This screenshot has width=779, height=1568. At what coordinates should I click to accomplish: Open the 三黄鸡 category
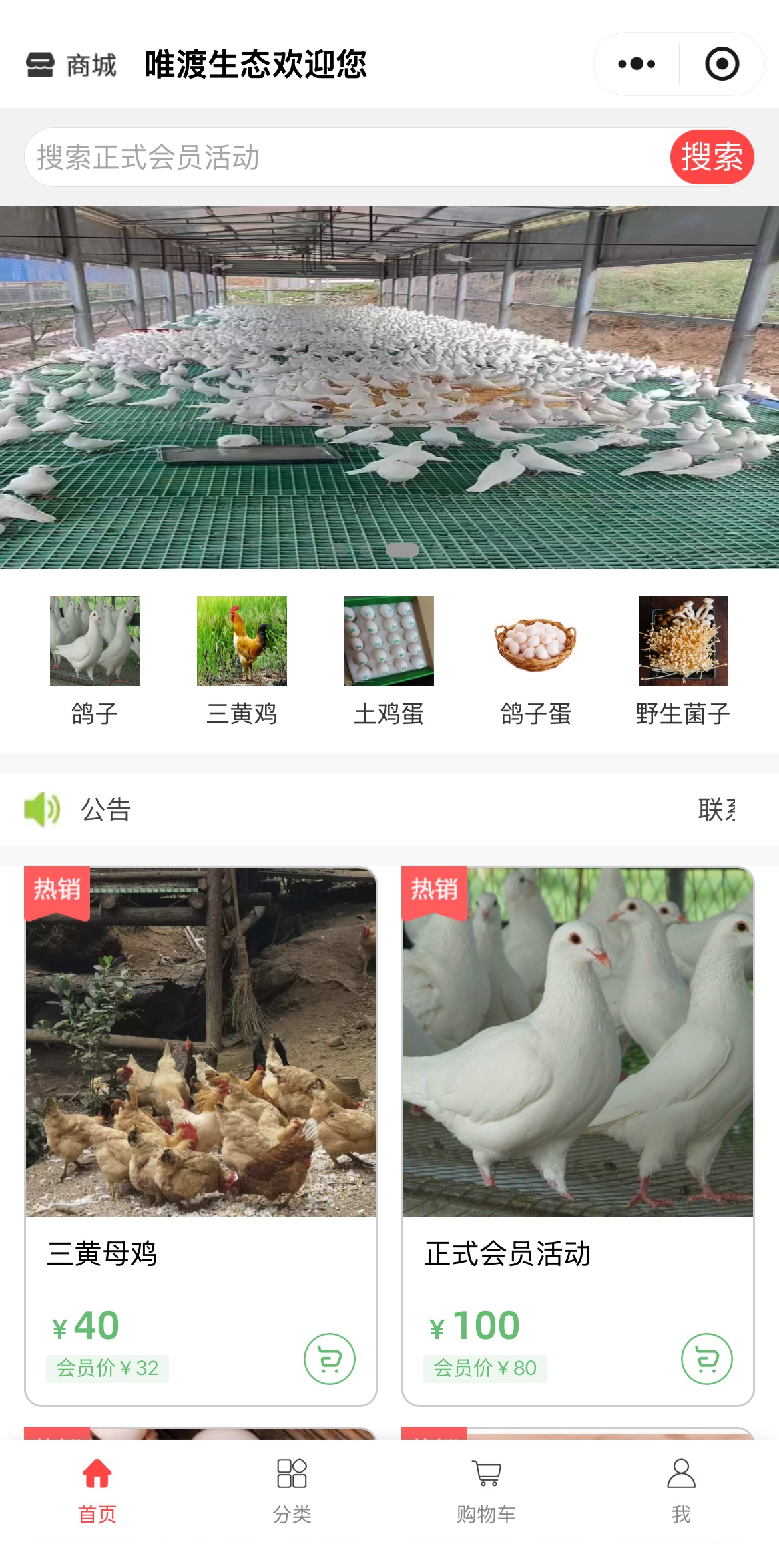(242, 659)
